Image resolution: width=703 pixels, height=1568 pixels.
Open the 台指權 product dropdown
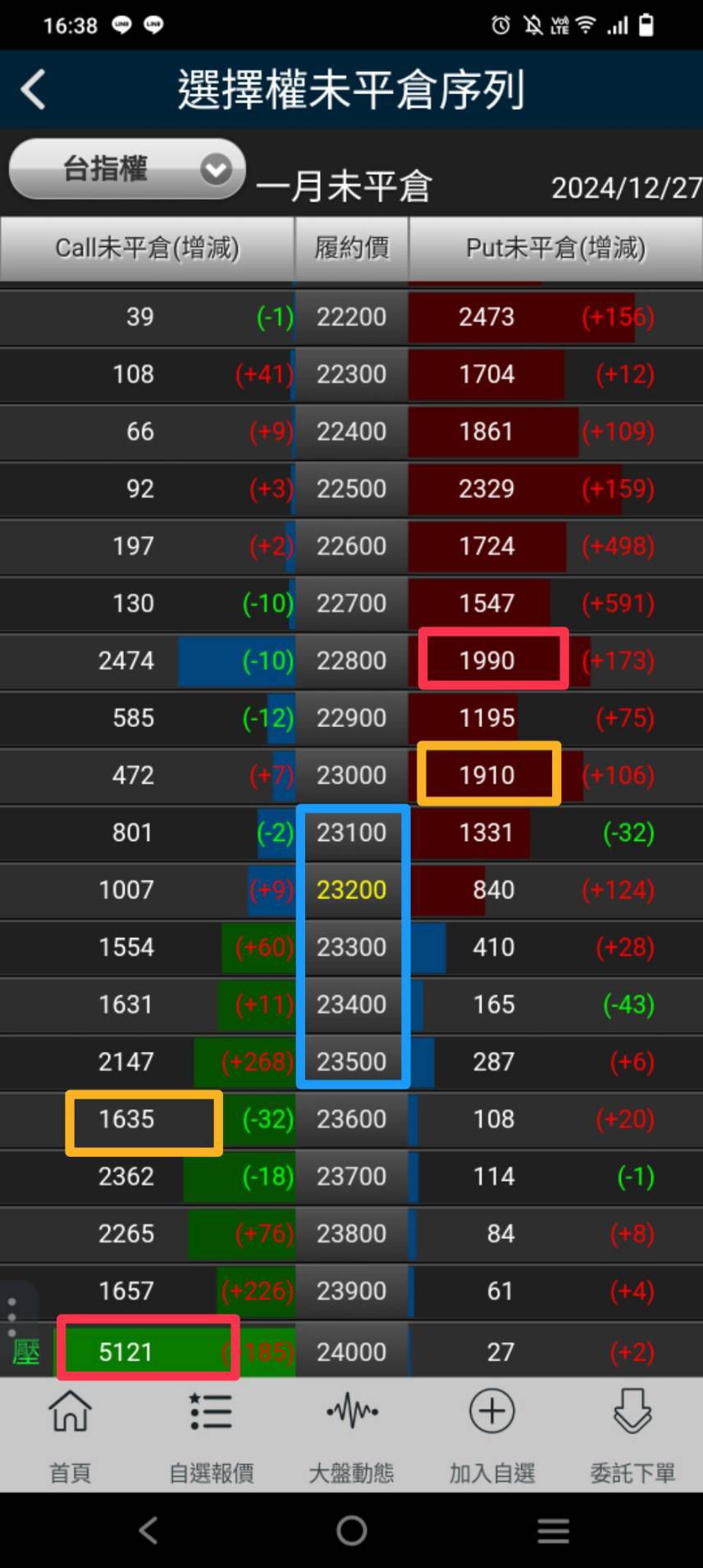point(127,169)
